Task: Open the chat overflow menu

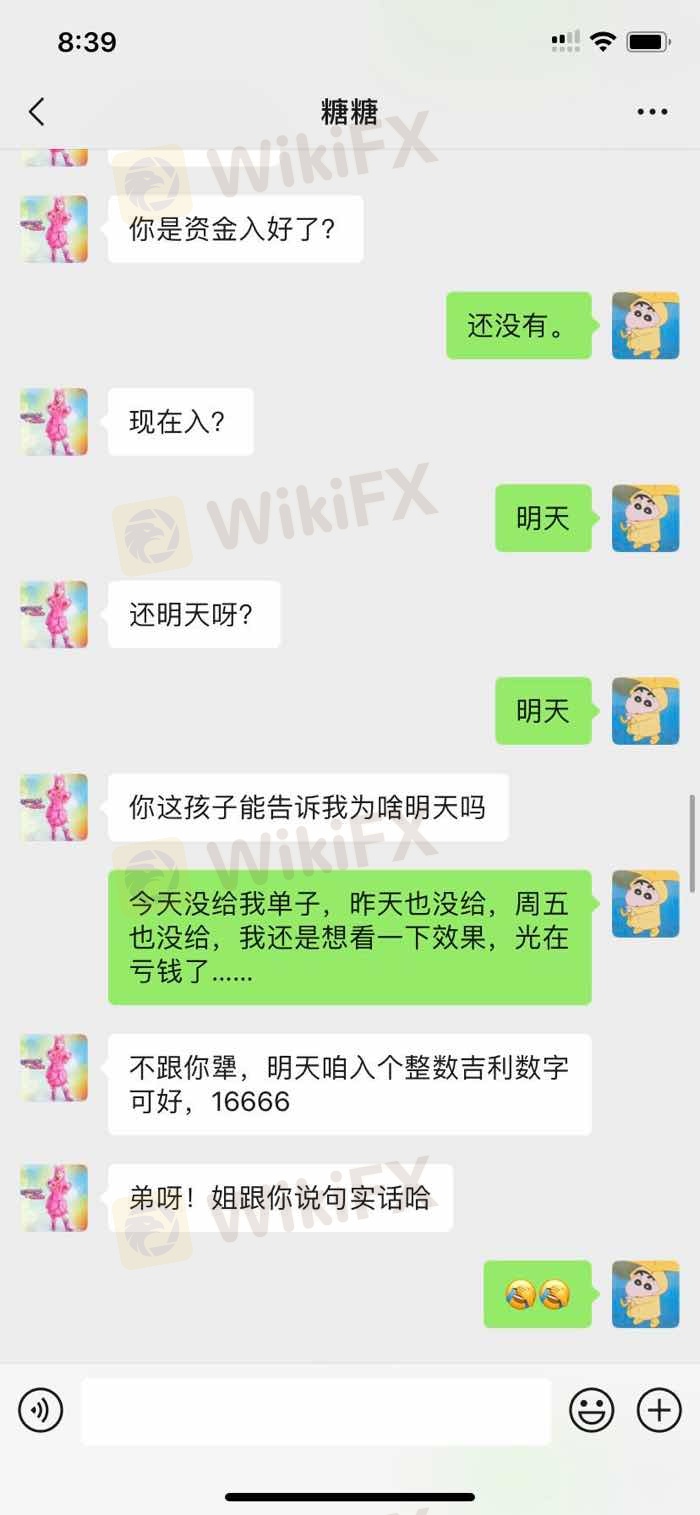Action: pyautogui.click(x=652, y=112)
